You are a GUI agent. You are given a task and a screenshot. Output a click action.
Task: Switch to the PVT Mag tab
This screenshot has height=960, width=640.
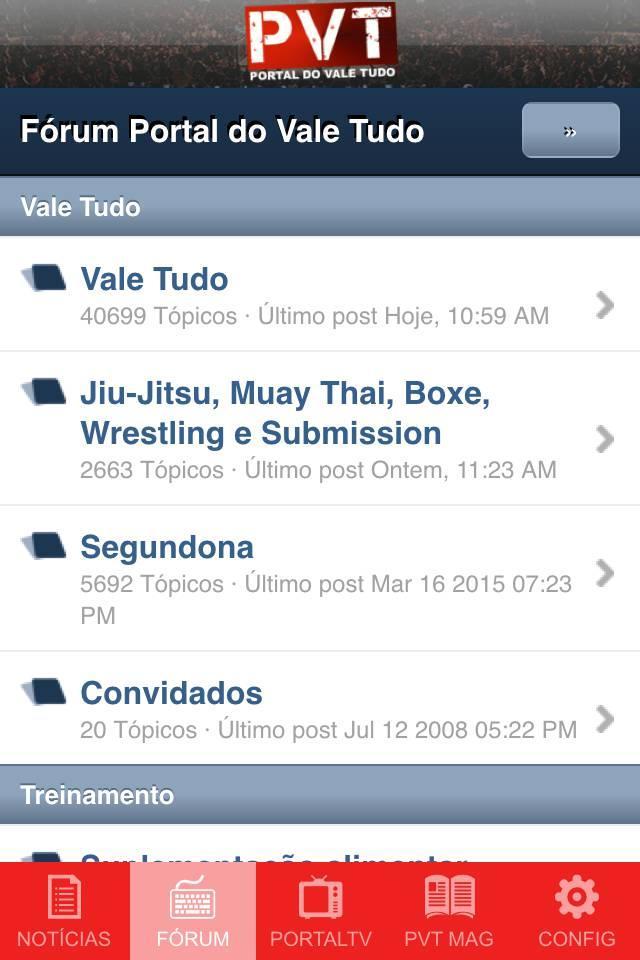click(448, 912)
